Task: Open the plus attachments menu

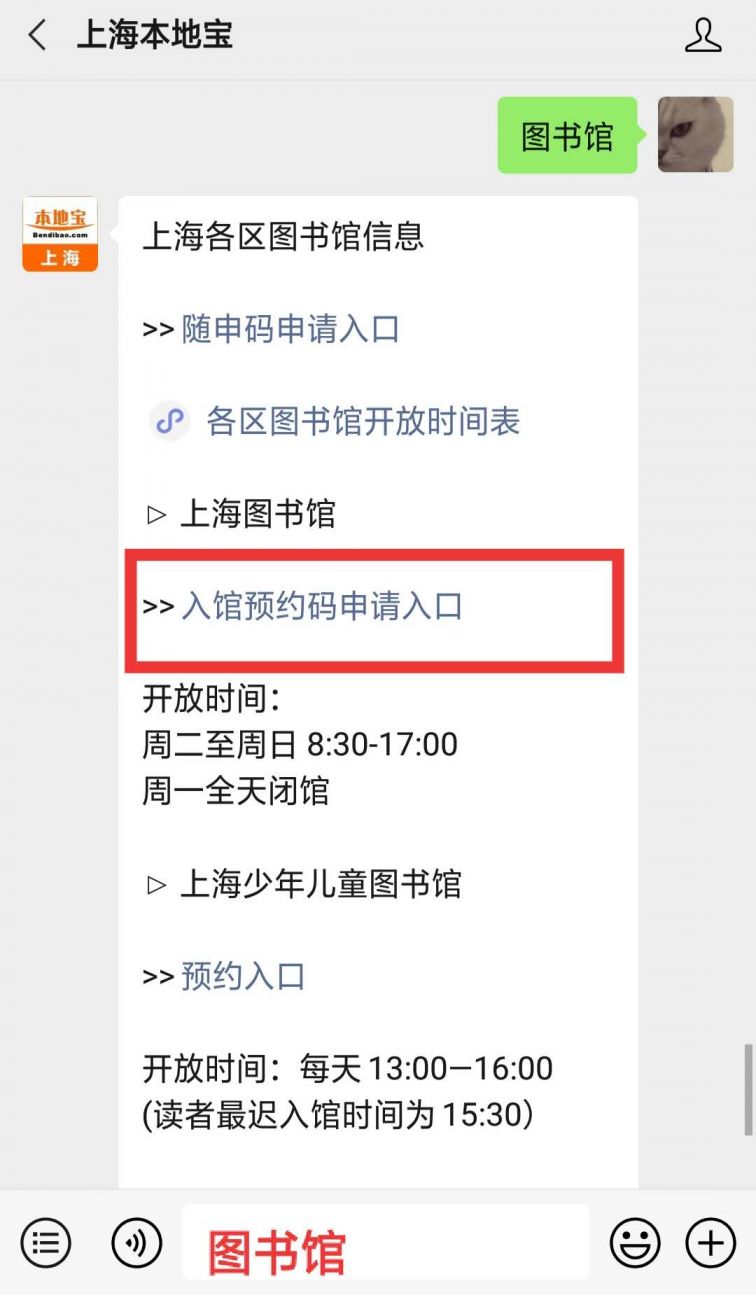Action: [x=710, y=1244]
